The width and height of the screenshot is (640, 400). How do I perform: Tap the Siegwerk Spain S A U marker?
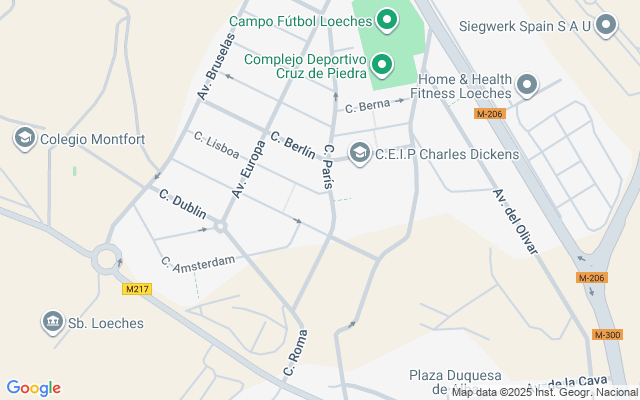point(604,24)
